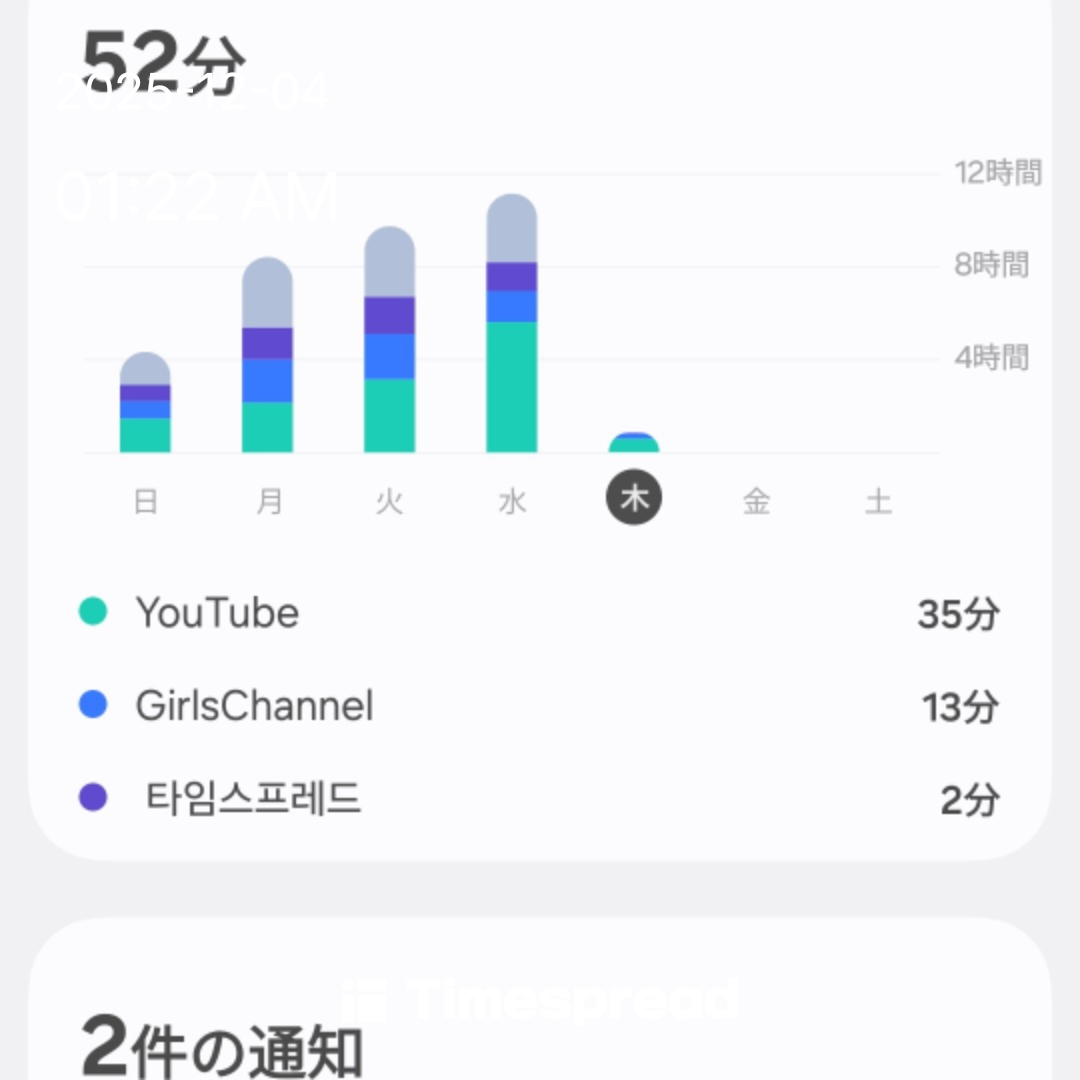Viewport: 1080px width, 1080px height.
Task: Select Saturday (土) on the usage chart
Action: (878, 501)
